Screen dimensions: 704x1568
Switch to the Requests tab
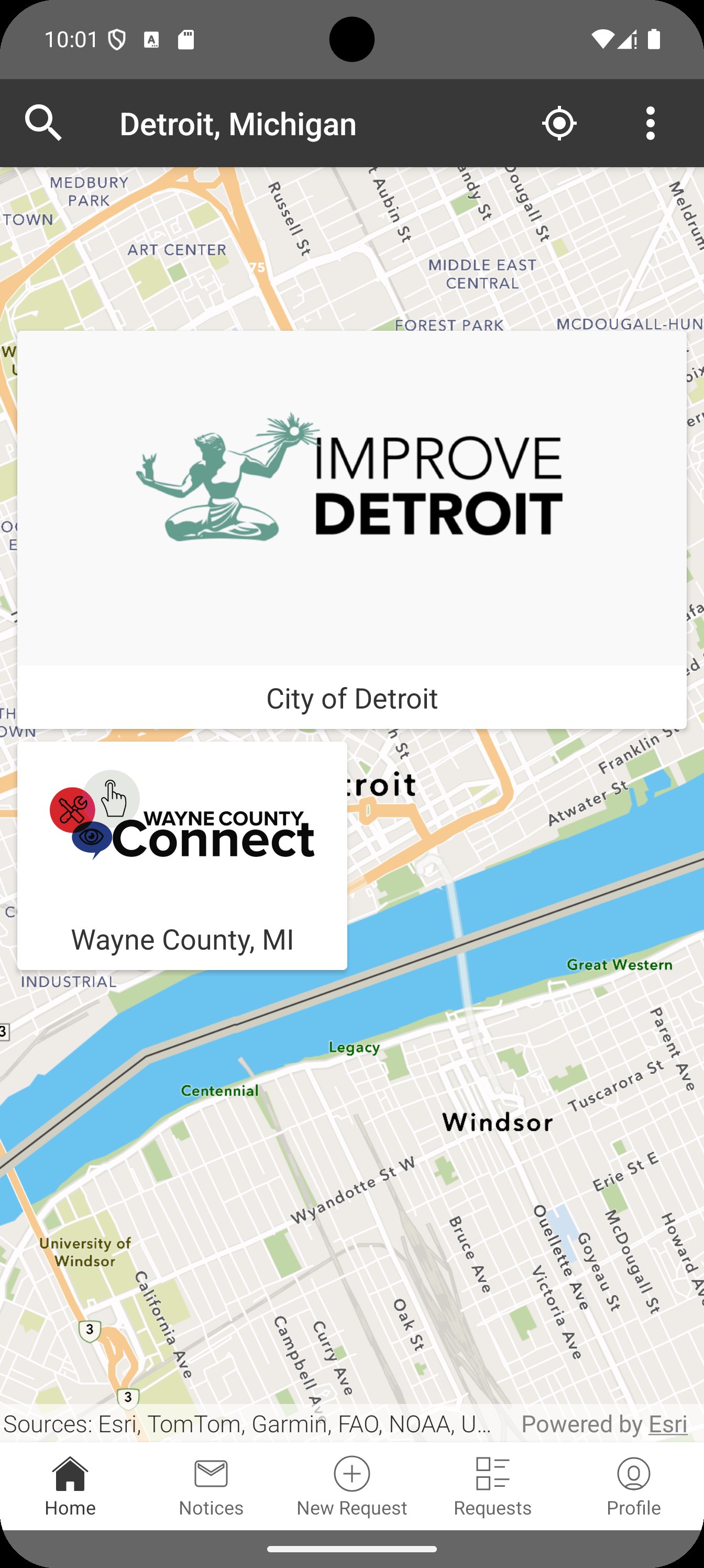point(492,1486)
